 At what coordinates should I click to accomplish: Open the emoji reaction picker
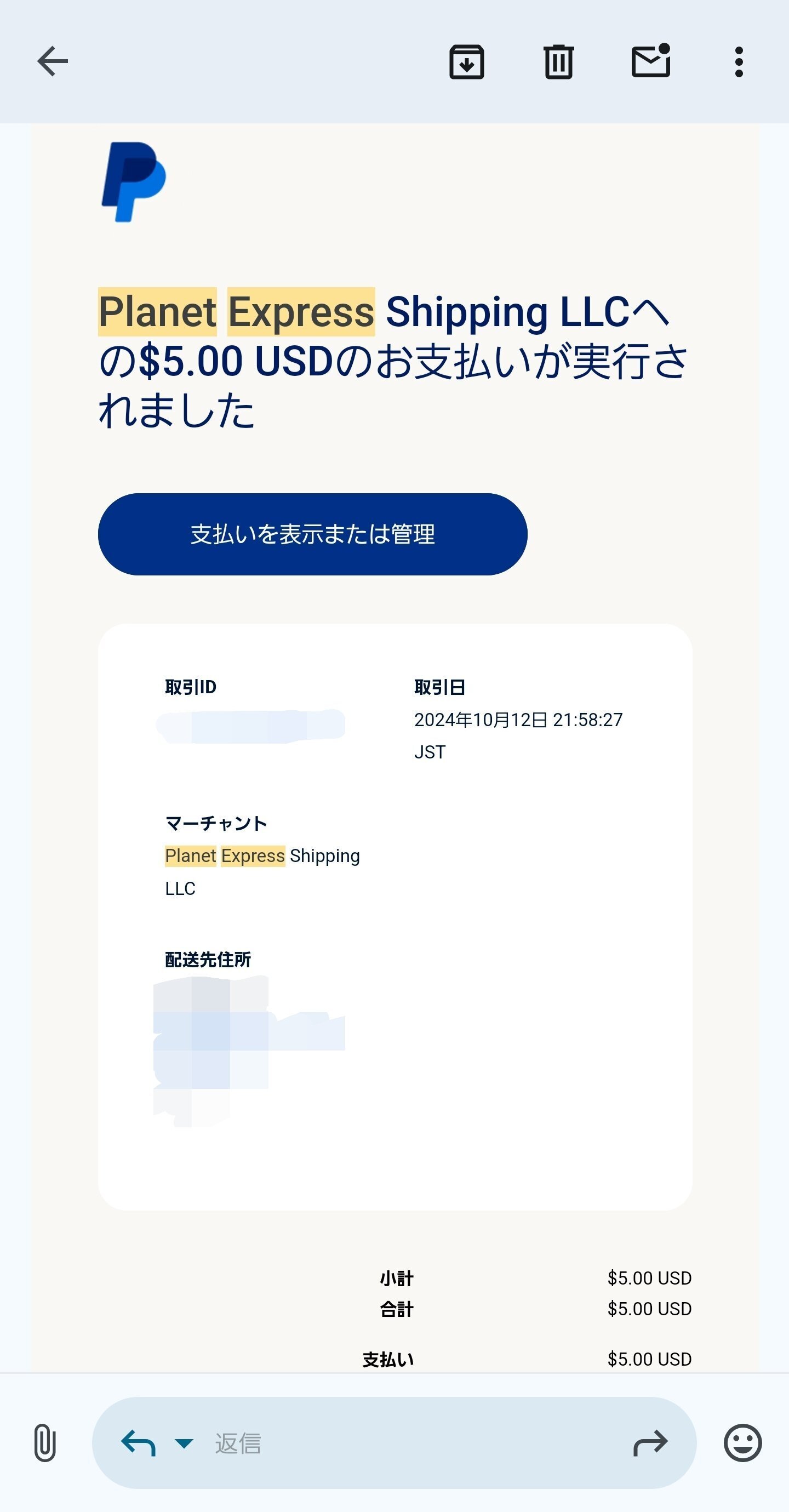coord(742,1443)
